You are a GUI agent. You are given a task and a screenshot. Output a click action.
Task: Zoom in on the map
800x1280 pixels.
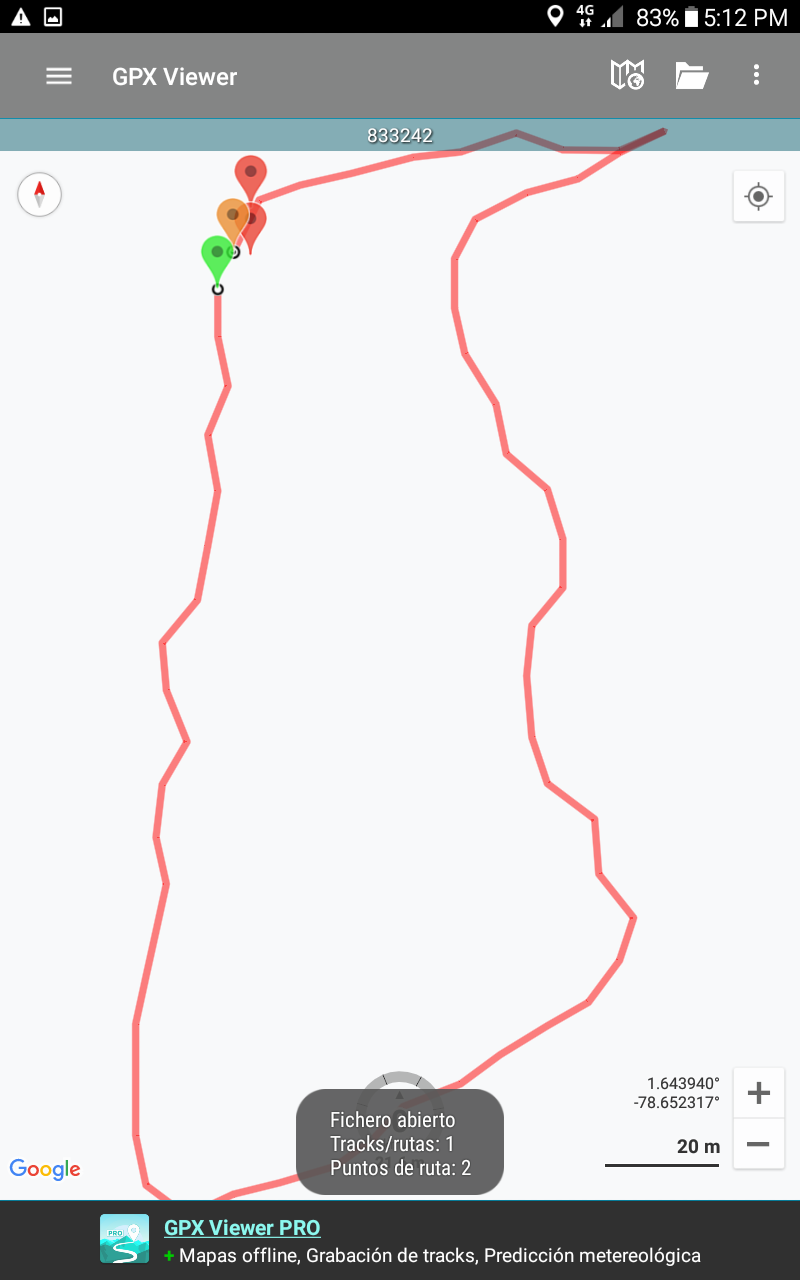click(x=758, y=1093)
